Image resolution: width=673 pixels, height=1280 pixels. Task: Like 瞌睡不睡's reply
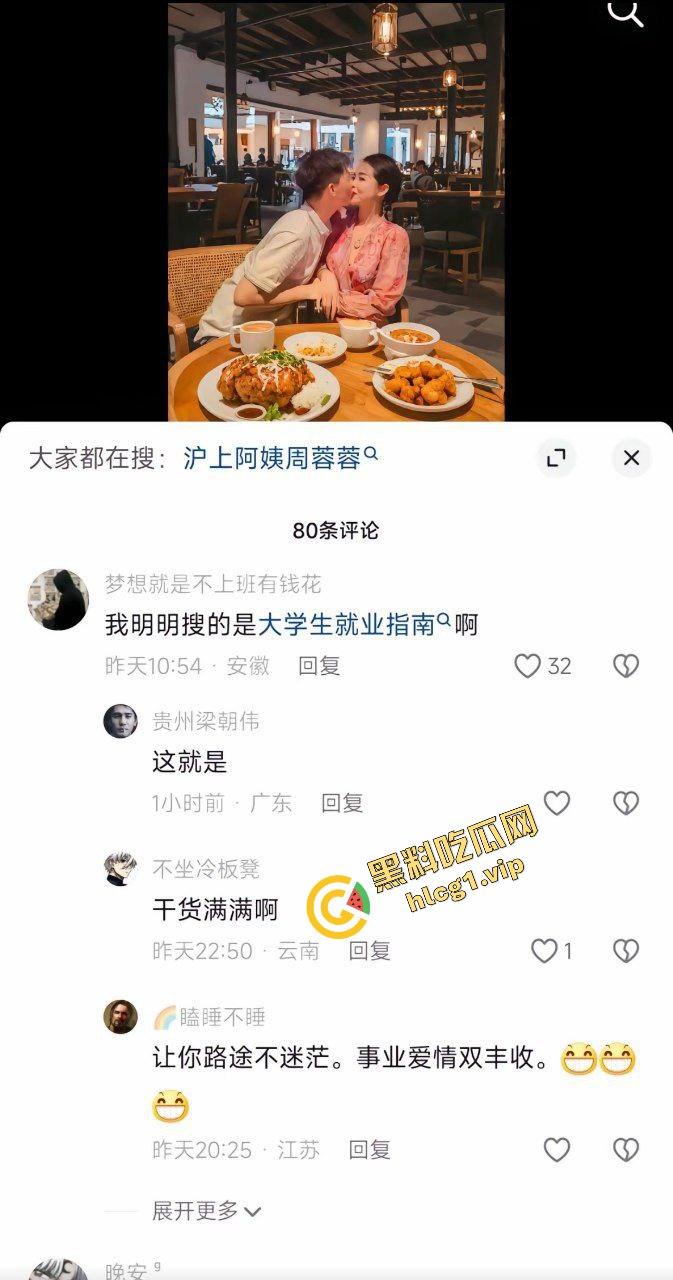pos(557,1150)
